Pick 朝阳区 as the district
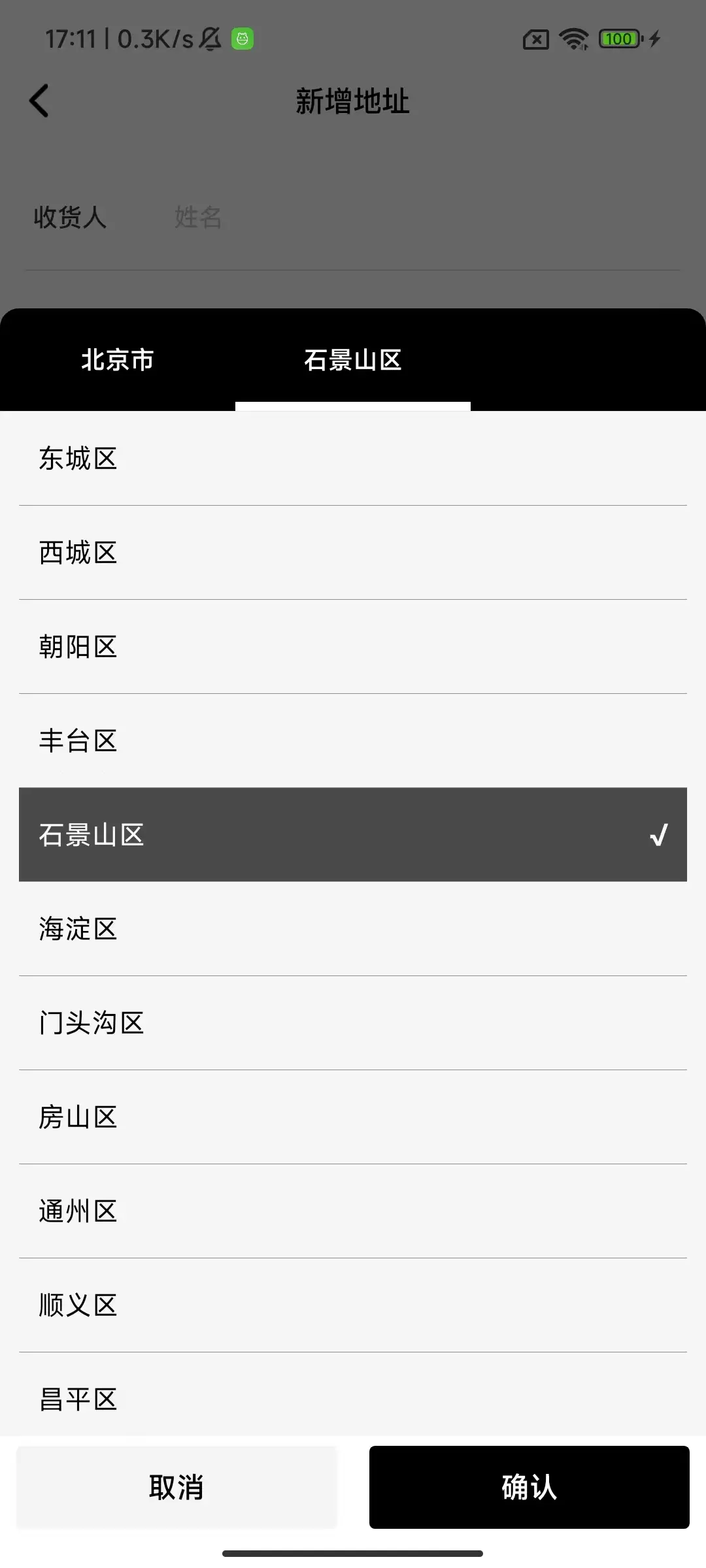 tap(353, 647)
